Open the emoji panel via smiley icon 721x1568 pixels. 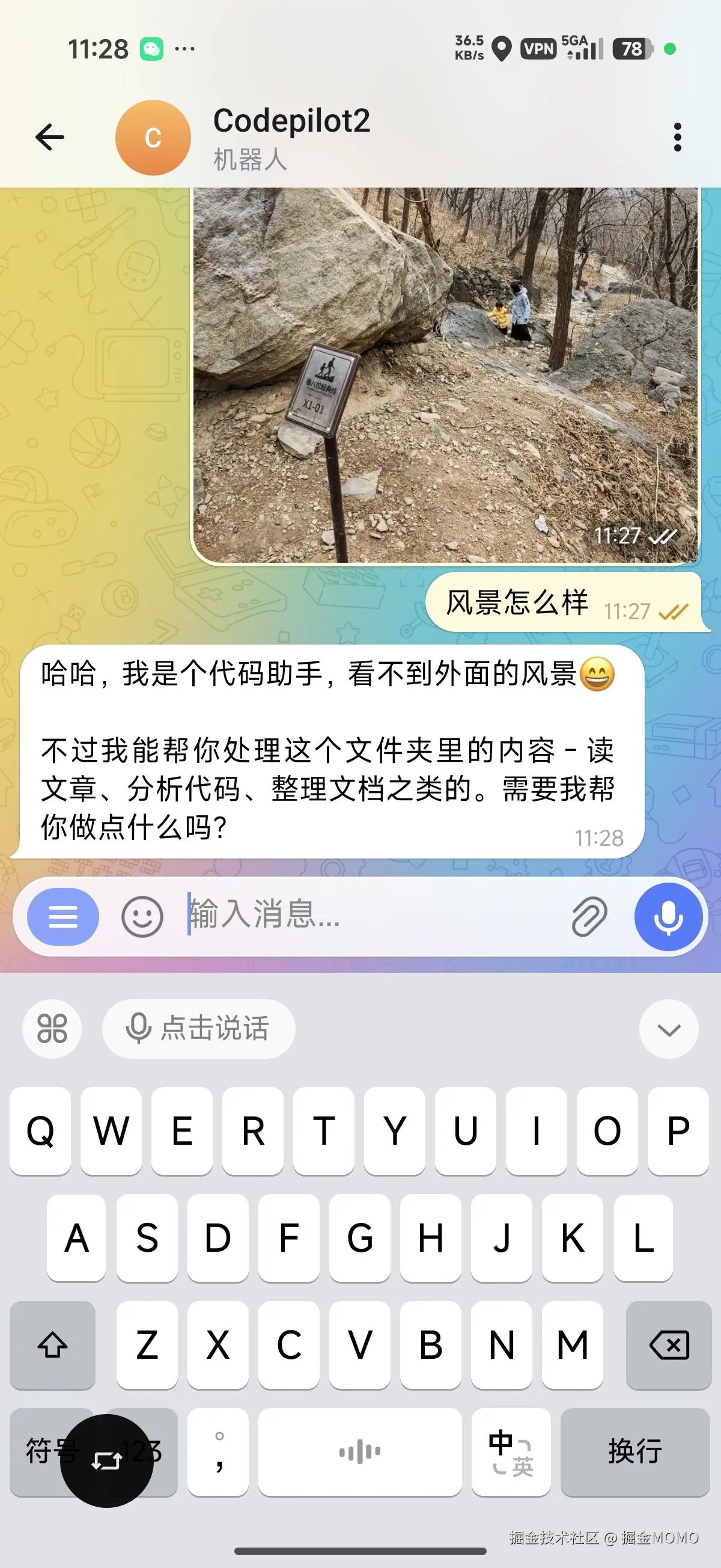pos(142,918)
